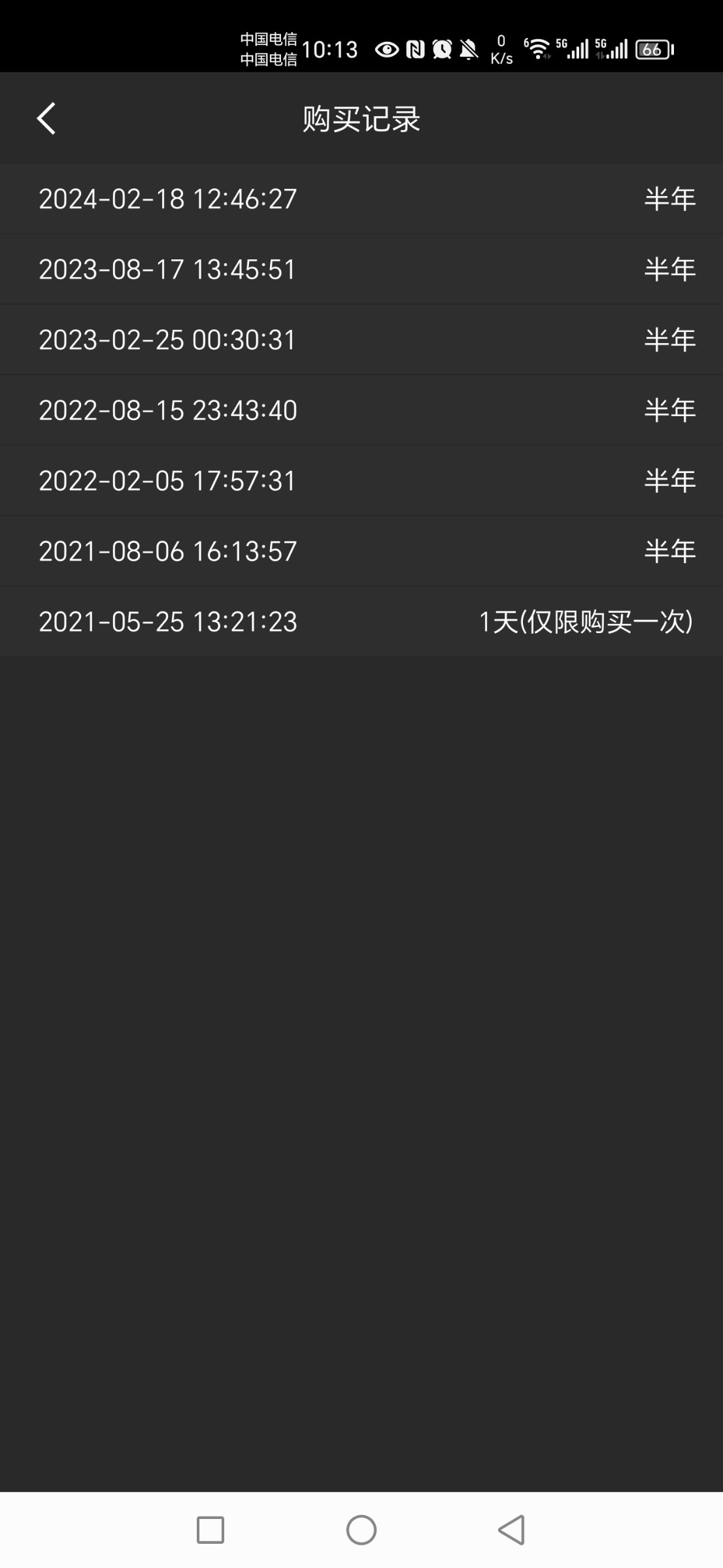Tap the muted notification bell icon
723x1568 pixels.
click(x=469, y=49)
